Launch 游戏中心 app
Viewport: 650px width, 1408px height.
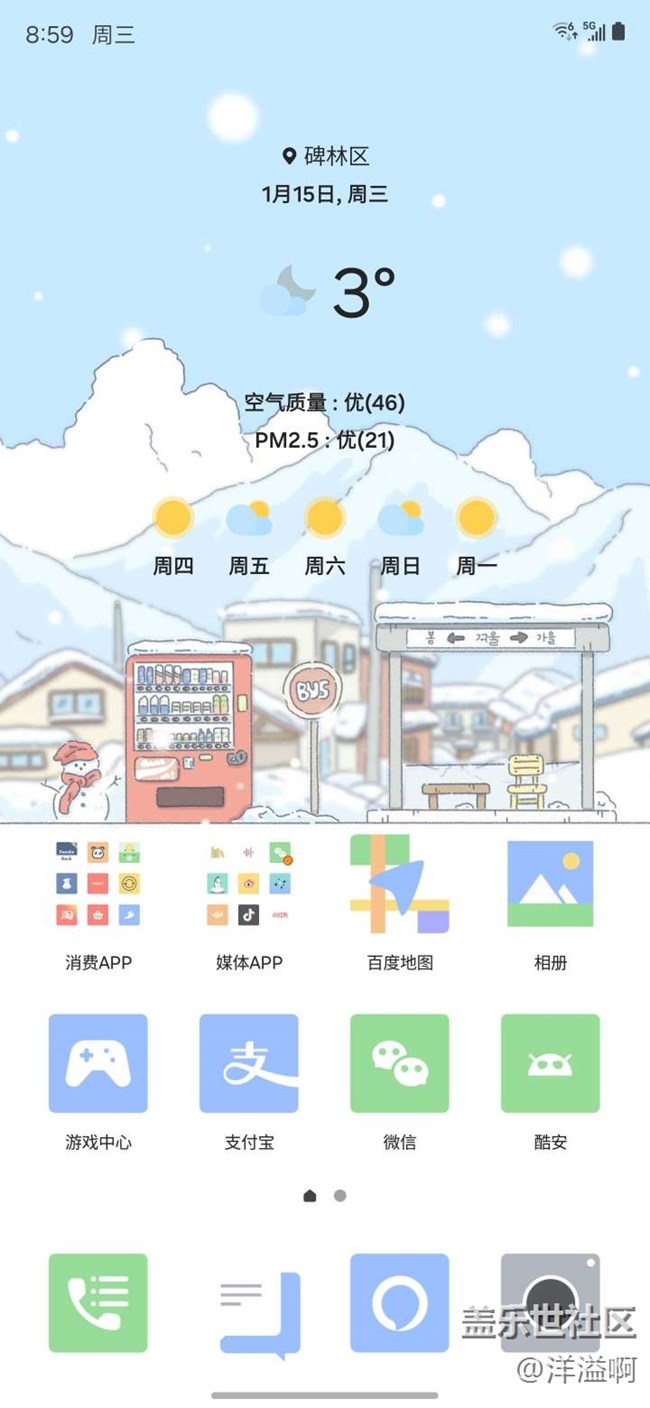(98, 1063)
